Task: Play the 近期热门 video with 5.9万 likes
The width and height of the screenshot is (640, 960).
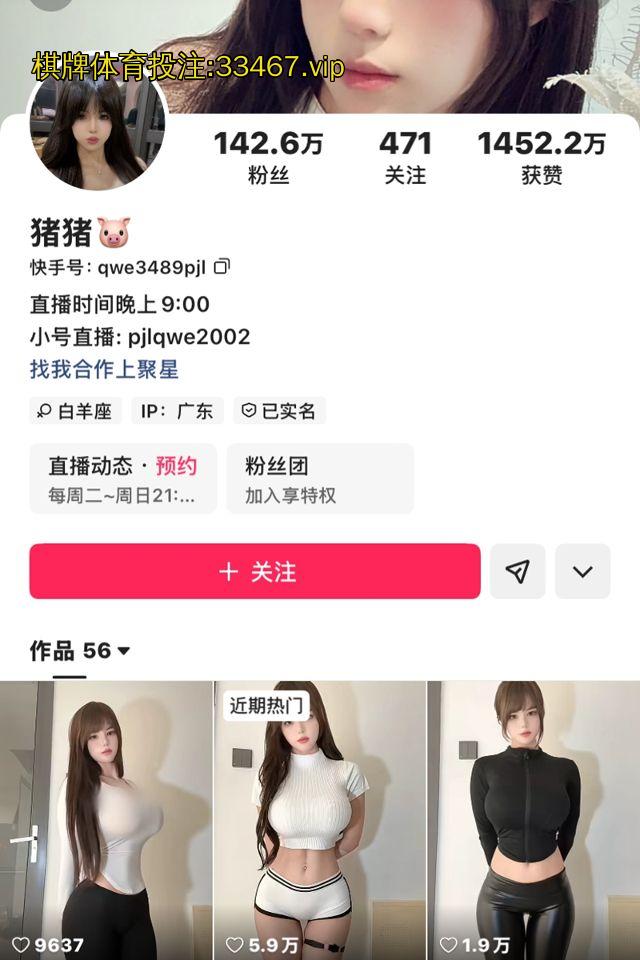Action: pyautogui.click(x=320, y=820)
